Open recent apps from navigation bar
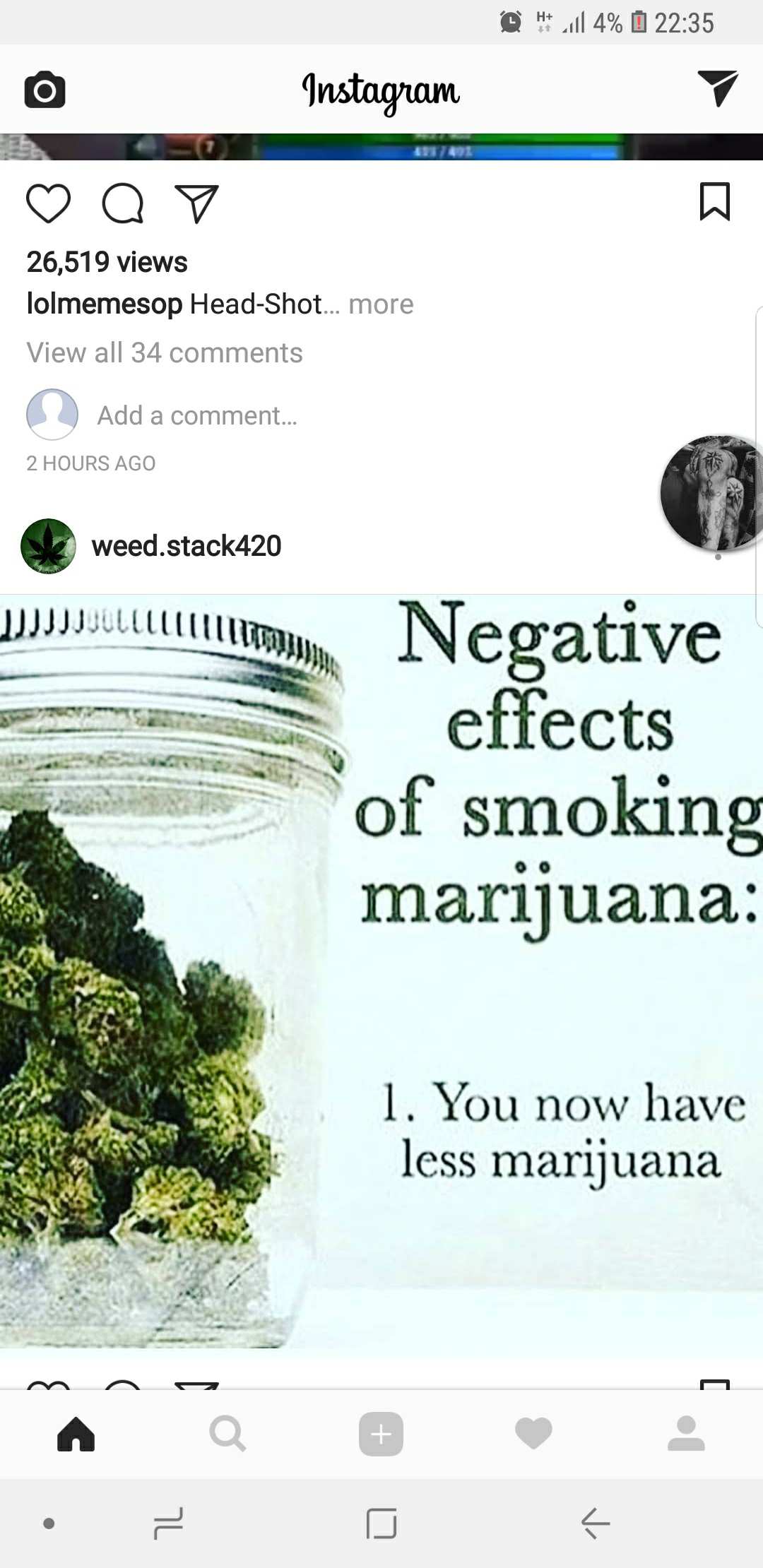763x1568 pixels. [x=168, y=1523]
